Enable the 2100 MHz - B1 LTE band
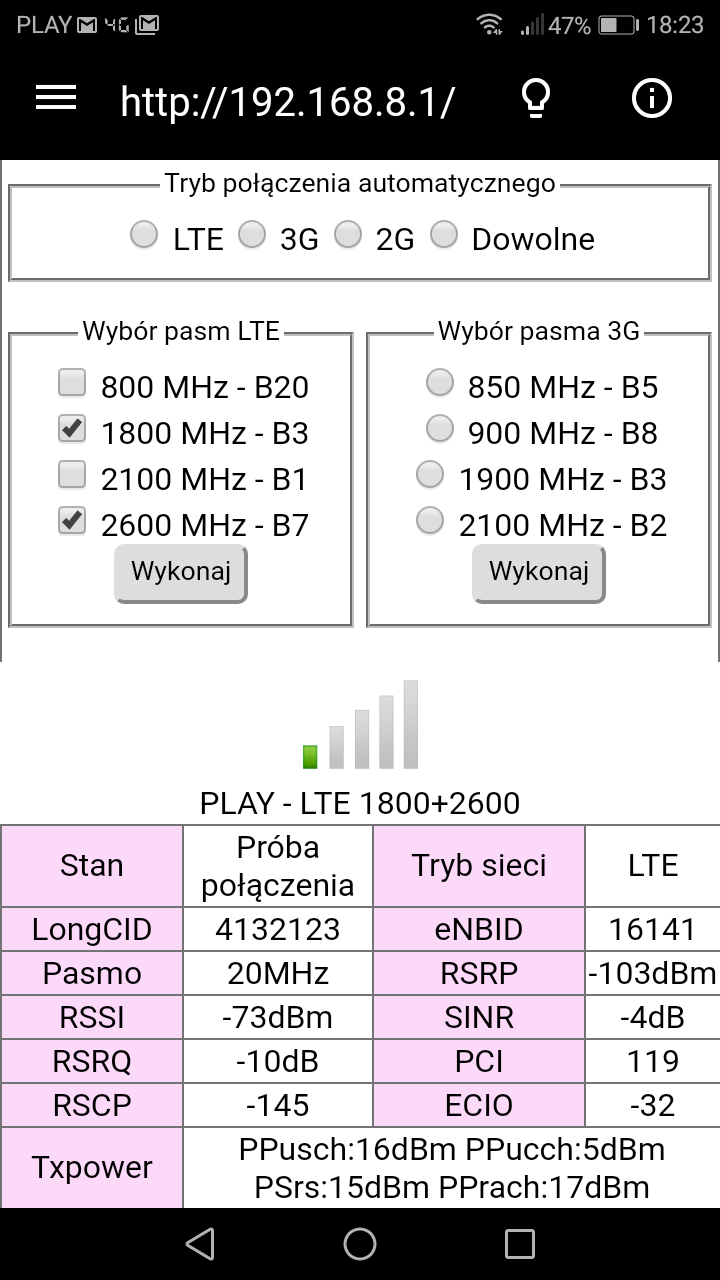The image size is (720, 1280). point(72,475)
